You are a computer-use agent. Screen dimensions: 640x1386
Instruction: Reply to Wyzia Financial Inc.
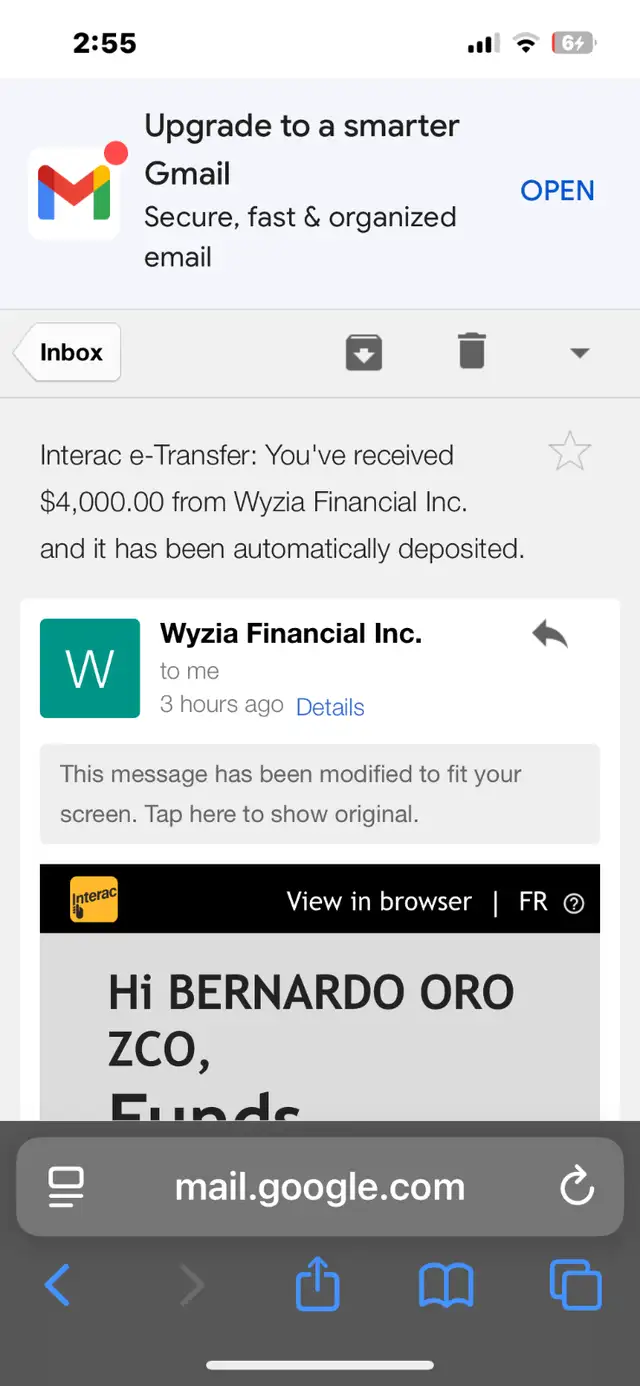pyautogui.click(x=549, y=634)
